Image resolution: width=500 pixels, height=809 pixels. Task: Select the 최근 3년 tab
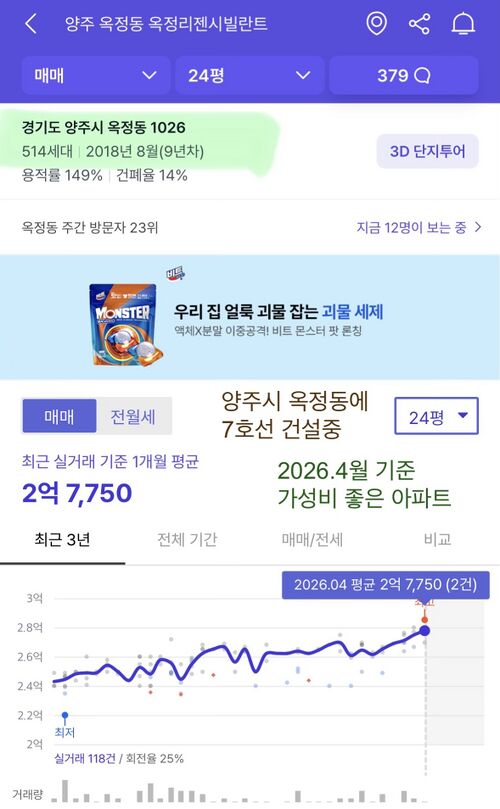point(62,540)
